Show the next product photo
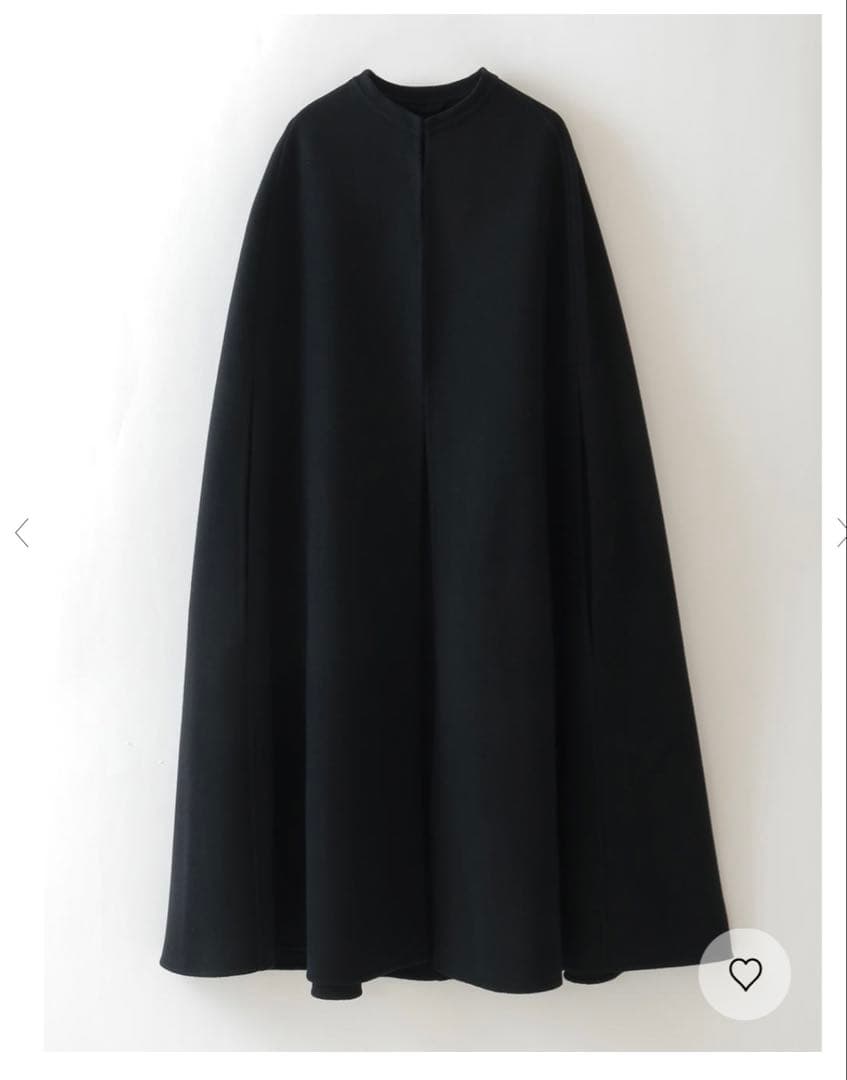Viewport: 847px width, 1080px height. click(x=840, y=533)
